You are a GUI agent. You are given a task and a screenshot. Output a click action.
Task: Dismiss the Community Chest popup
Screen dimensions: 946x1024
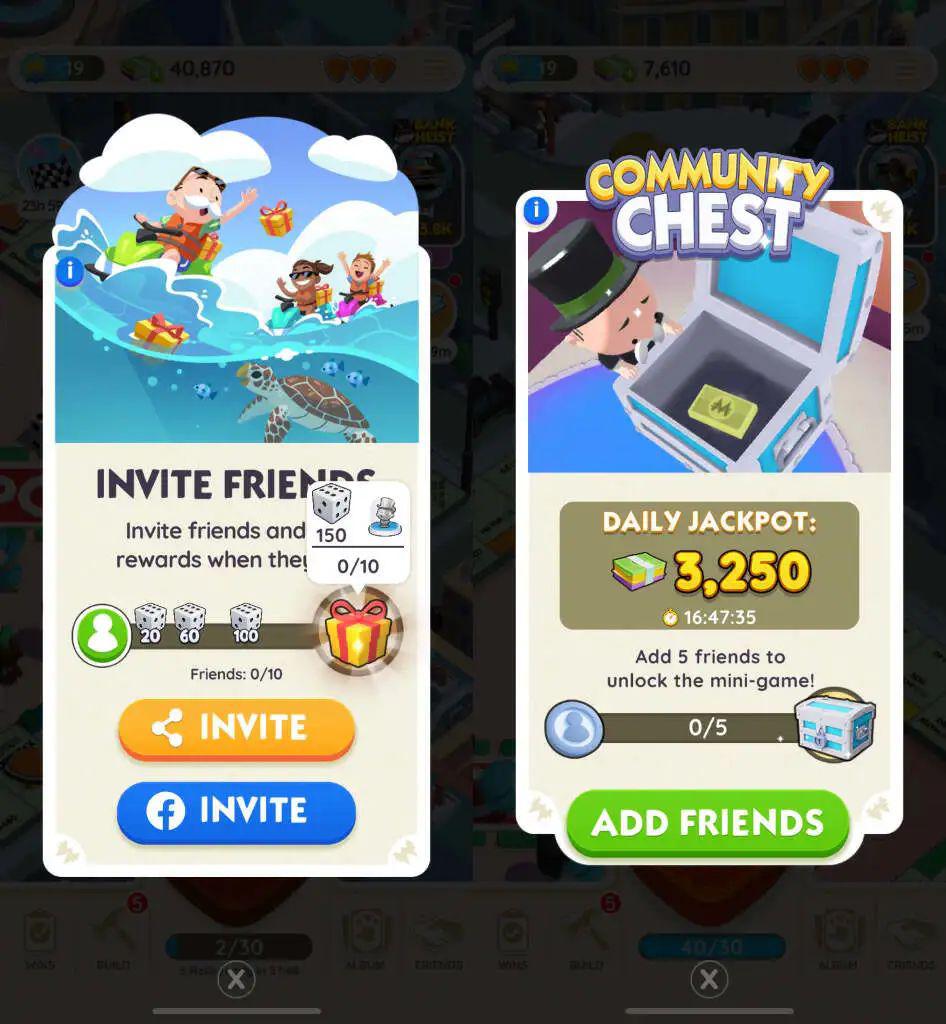pos(709,980)
